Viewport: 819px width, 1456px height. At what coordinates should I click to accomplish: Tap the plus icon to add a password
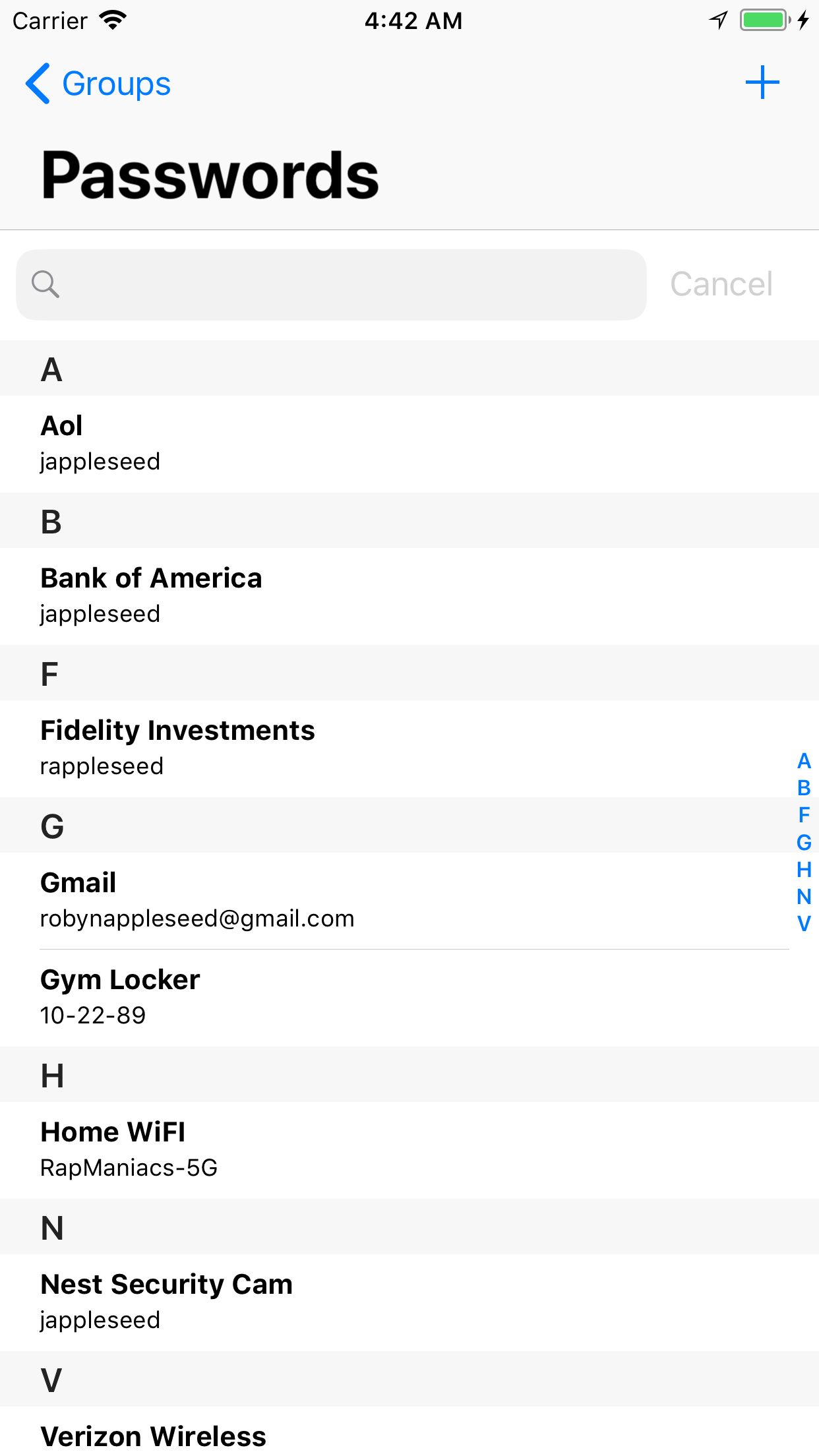762,83
